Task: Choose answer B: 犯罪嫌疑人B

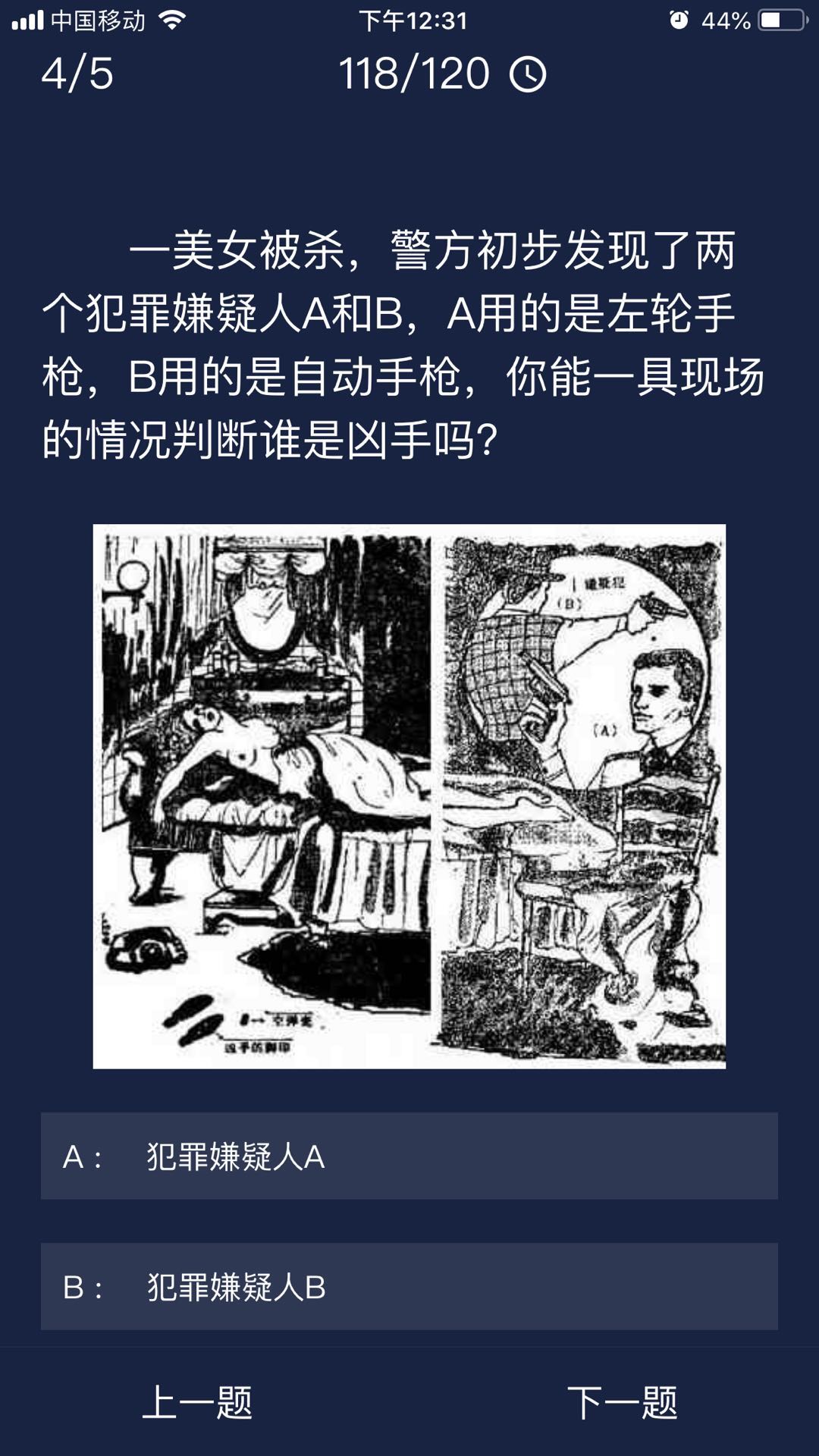Action: coord(409,1286)
